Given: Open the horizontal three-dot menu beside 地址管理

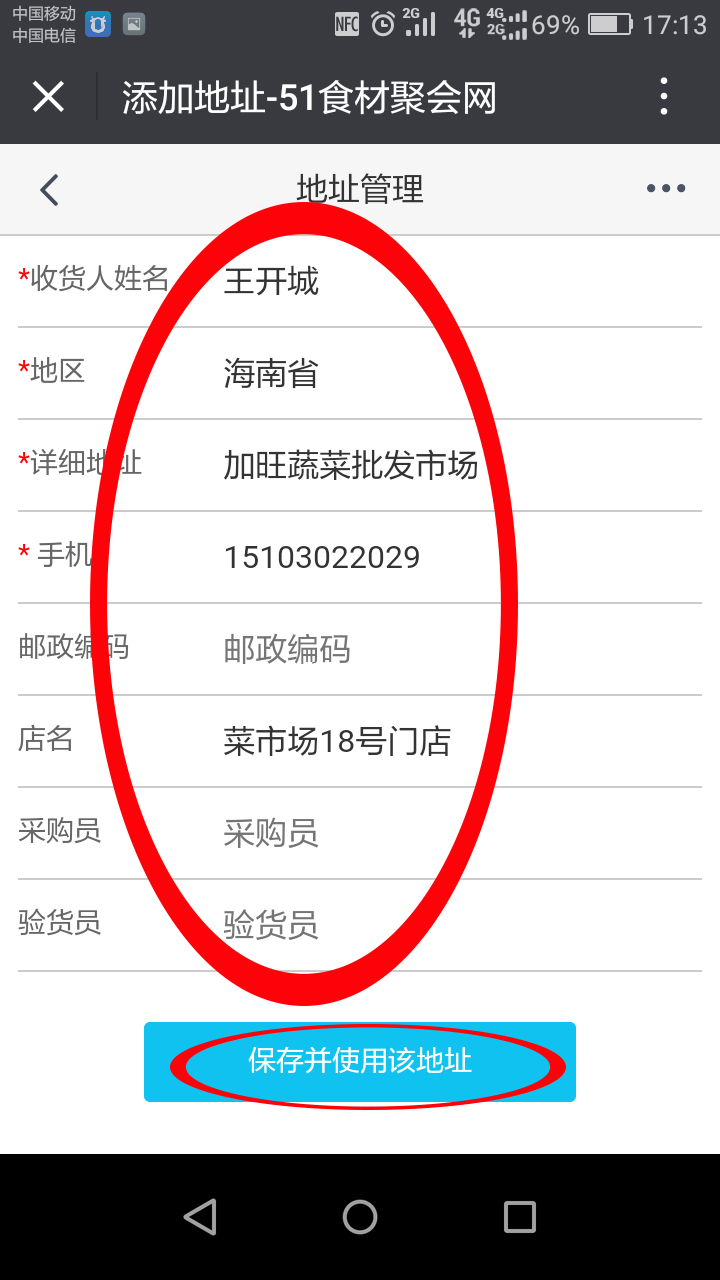Looking at the screenshot, I should click(666, 188).
